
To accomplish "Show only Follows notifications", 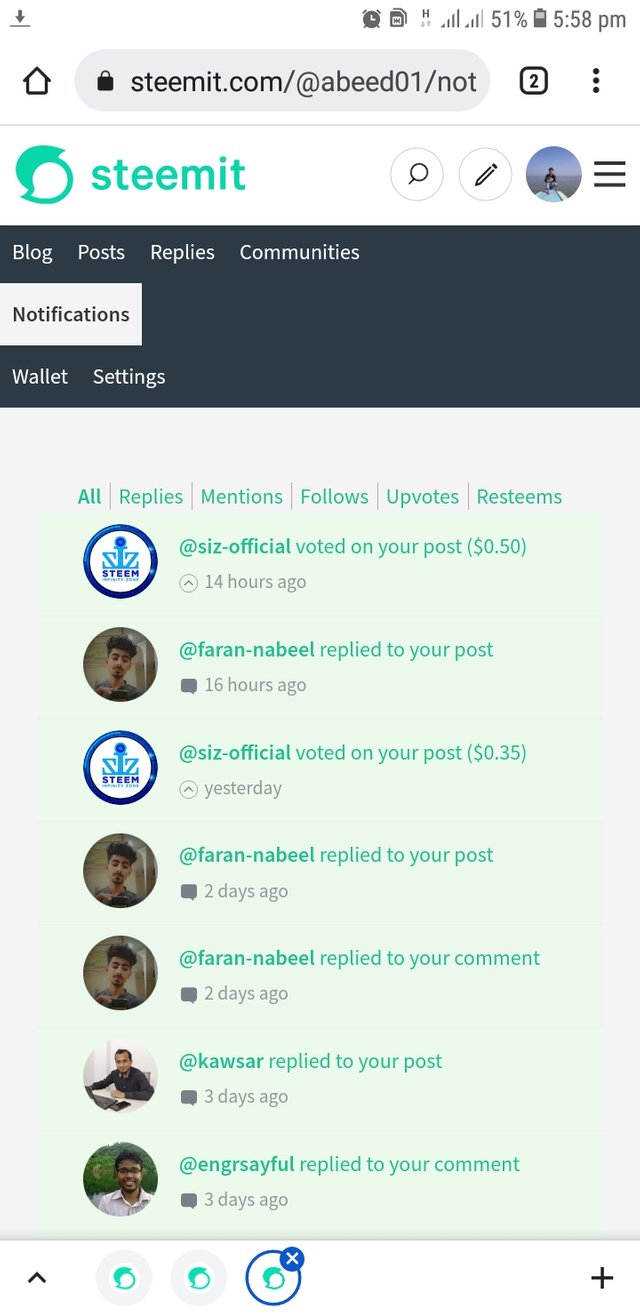I will (334, 496).
